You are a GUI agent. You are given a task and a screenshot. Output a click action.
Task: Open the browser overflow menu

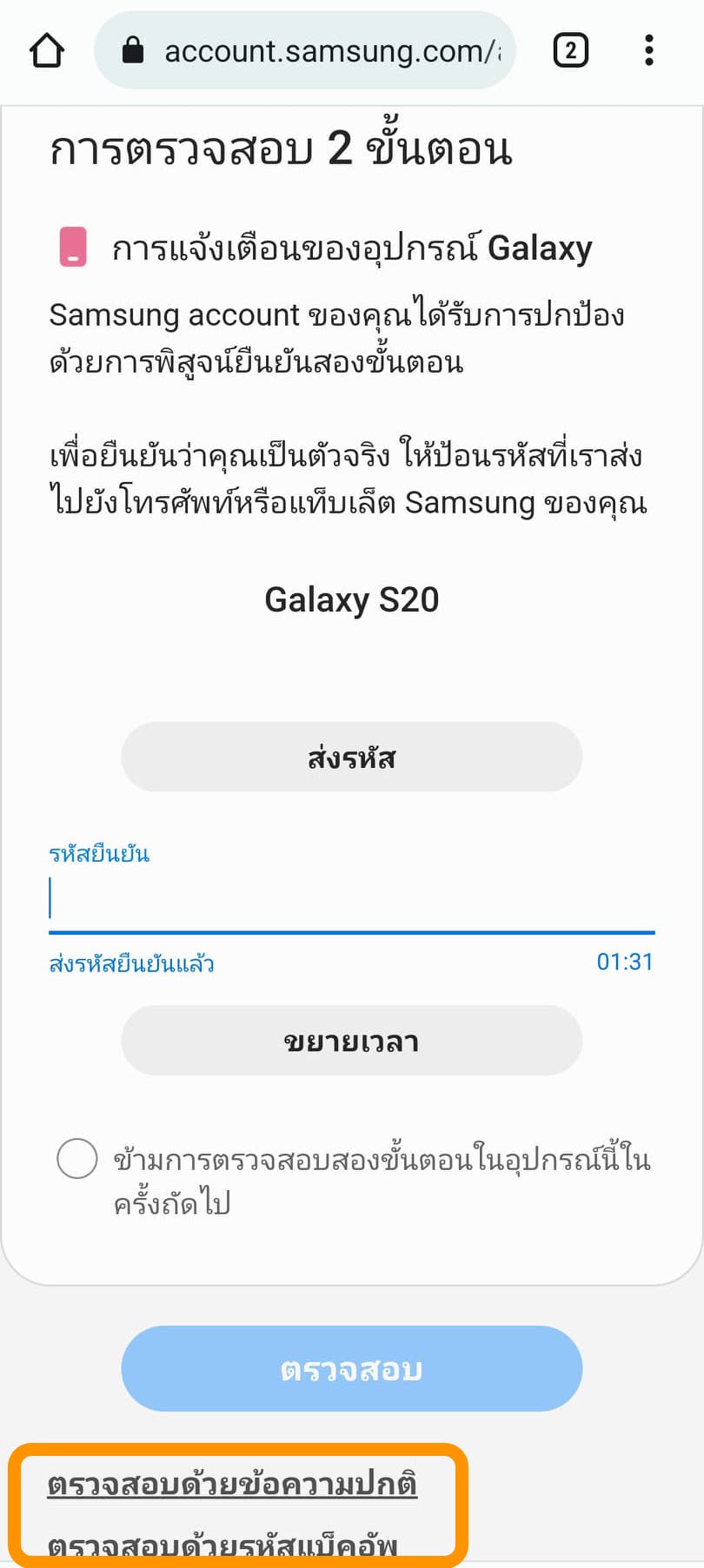coord(648,50)
